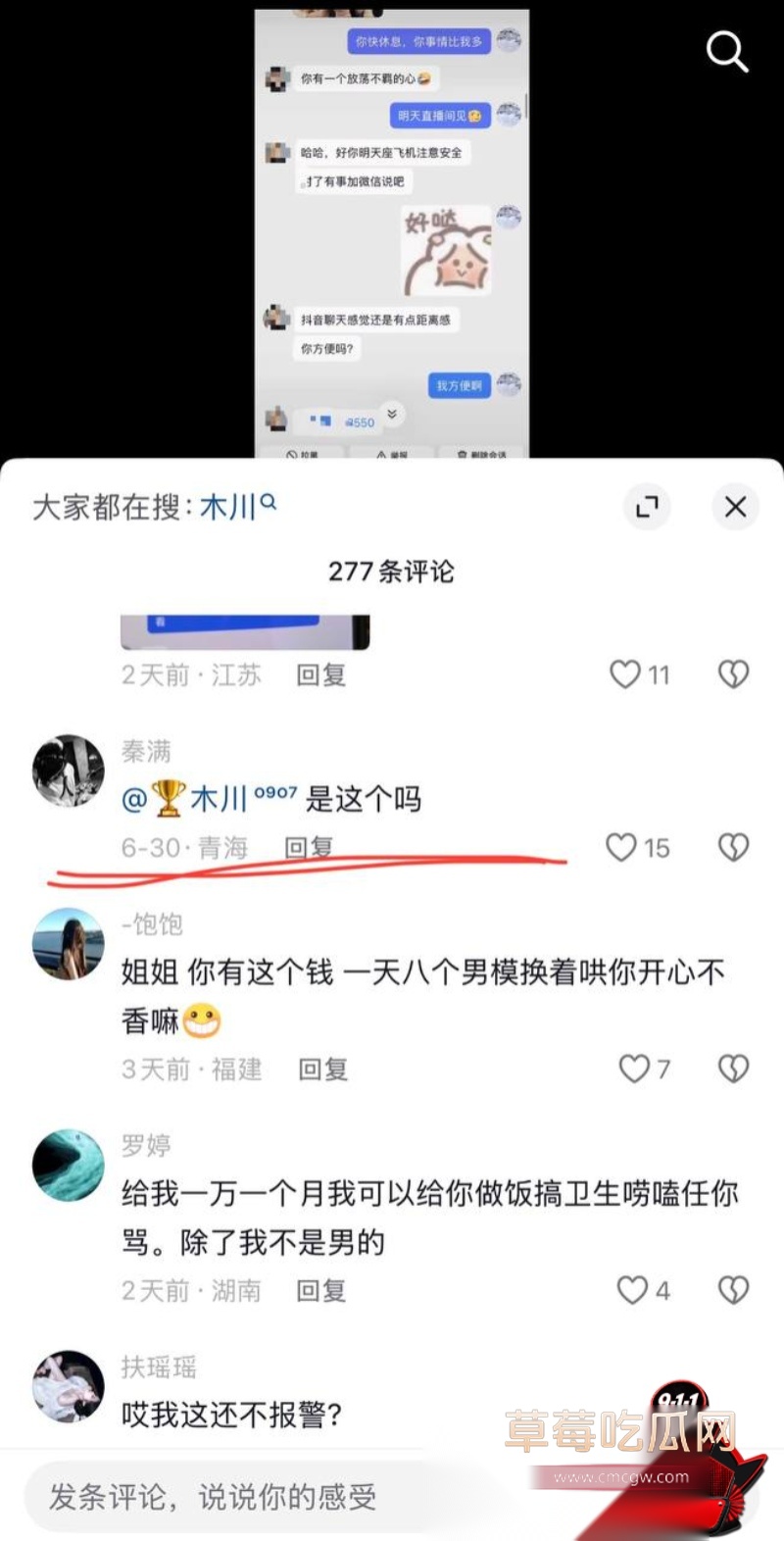
Task: Dislike -饱饱's comment
Action: [x=733, y=1069]
